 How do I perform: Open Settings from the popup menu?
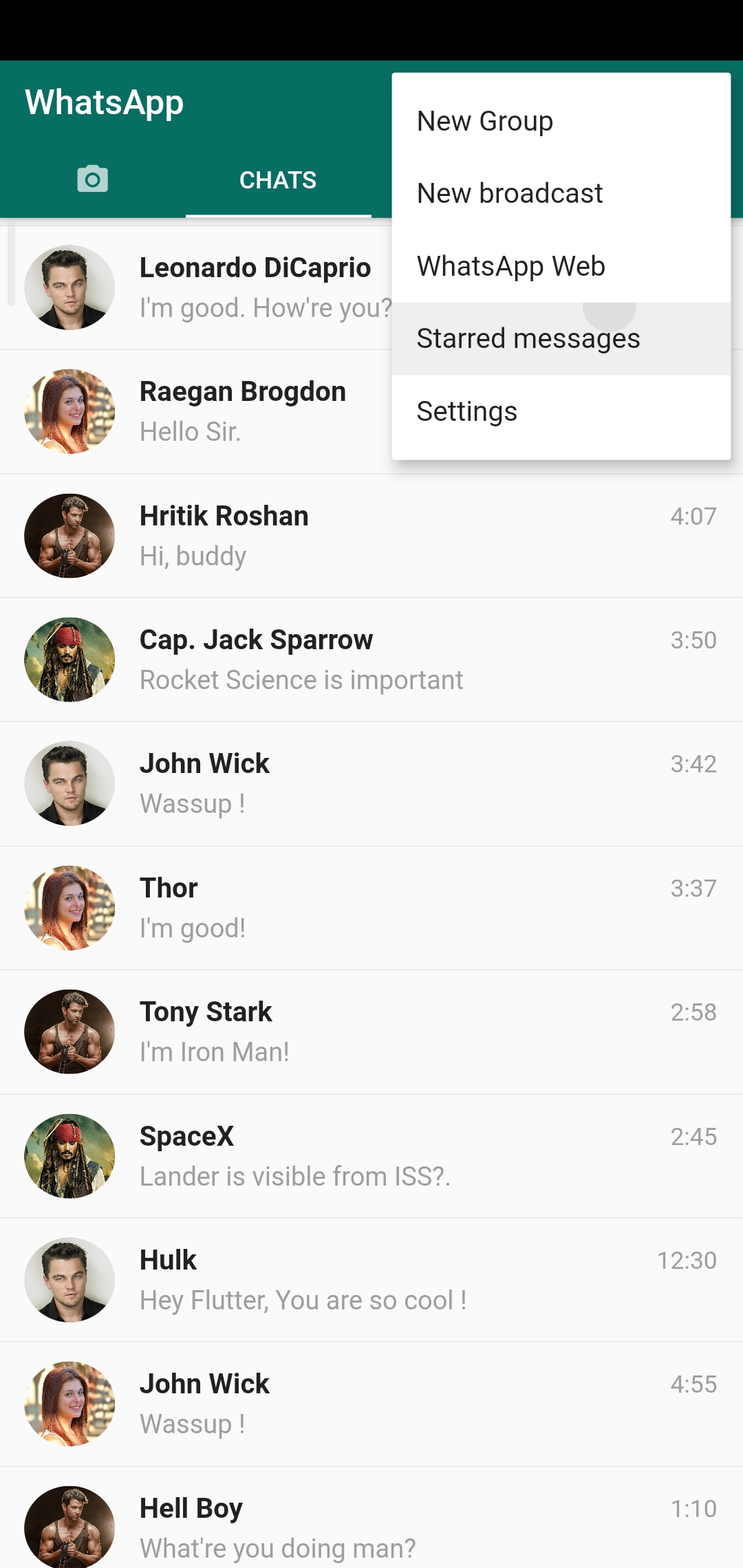(561, 411)
